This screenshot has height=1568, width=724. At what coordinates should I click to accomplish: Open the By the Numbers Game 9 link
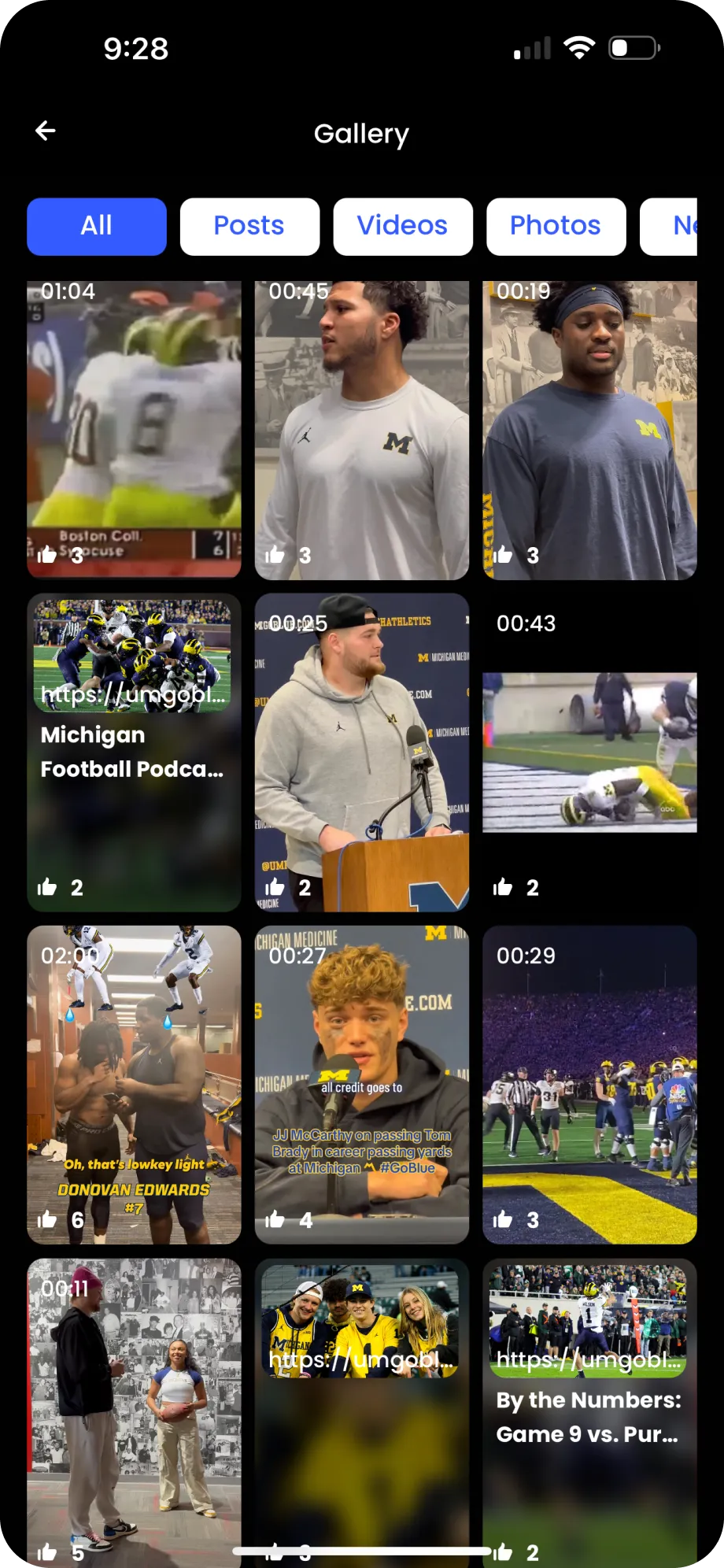[589, 1417]
